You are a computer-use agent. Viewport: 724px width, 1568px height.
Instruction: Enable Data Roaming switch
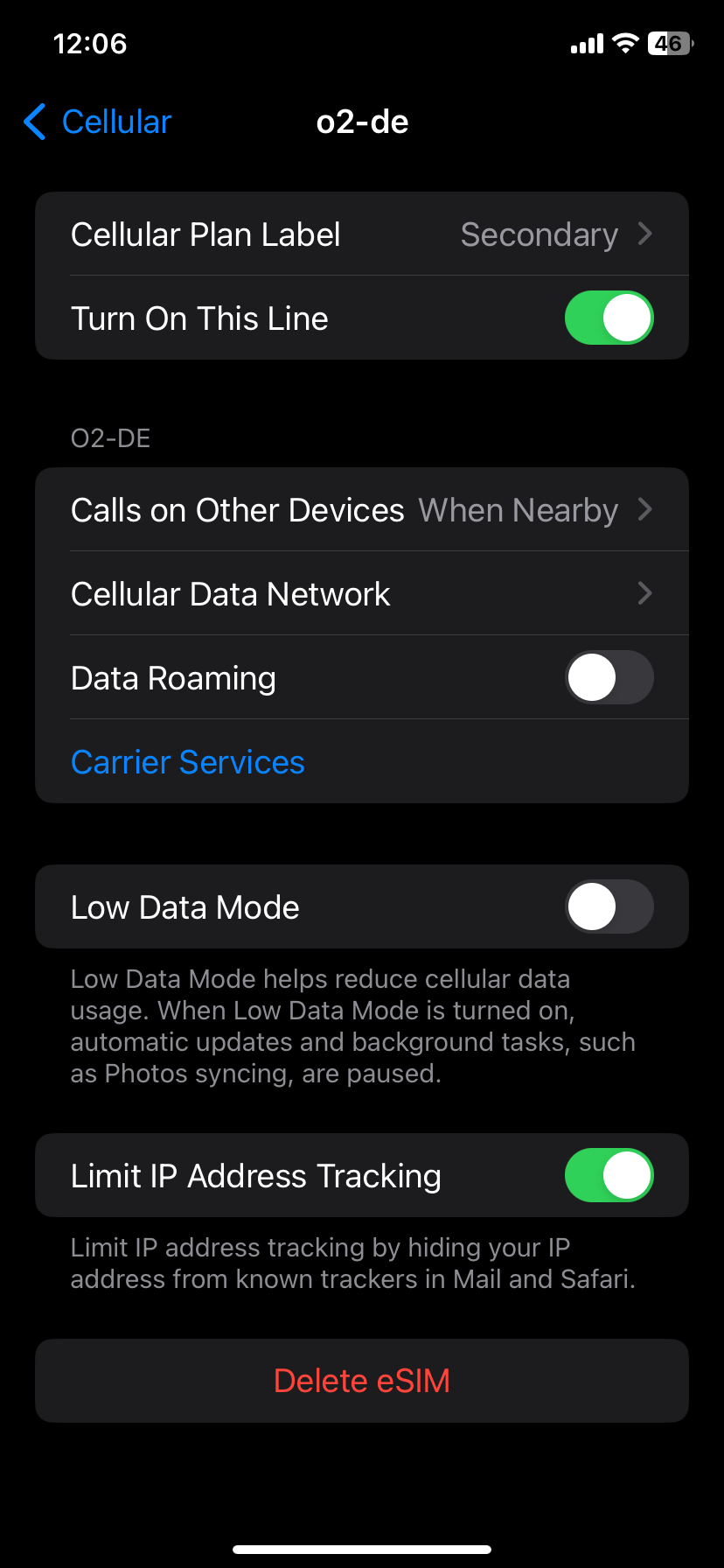(x=609, y=677)
